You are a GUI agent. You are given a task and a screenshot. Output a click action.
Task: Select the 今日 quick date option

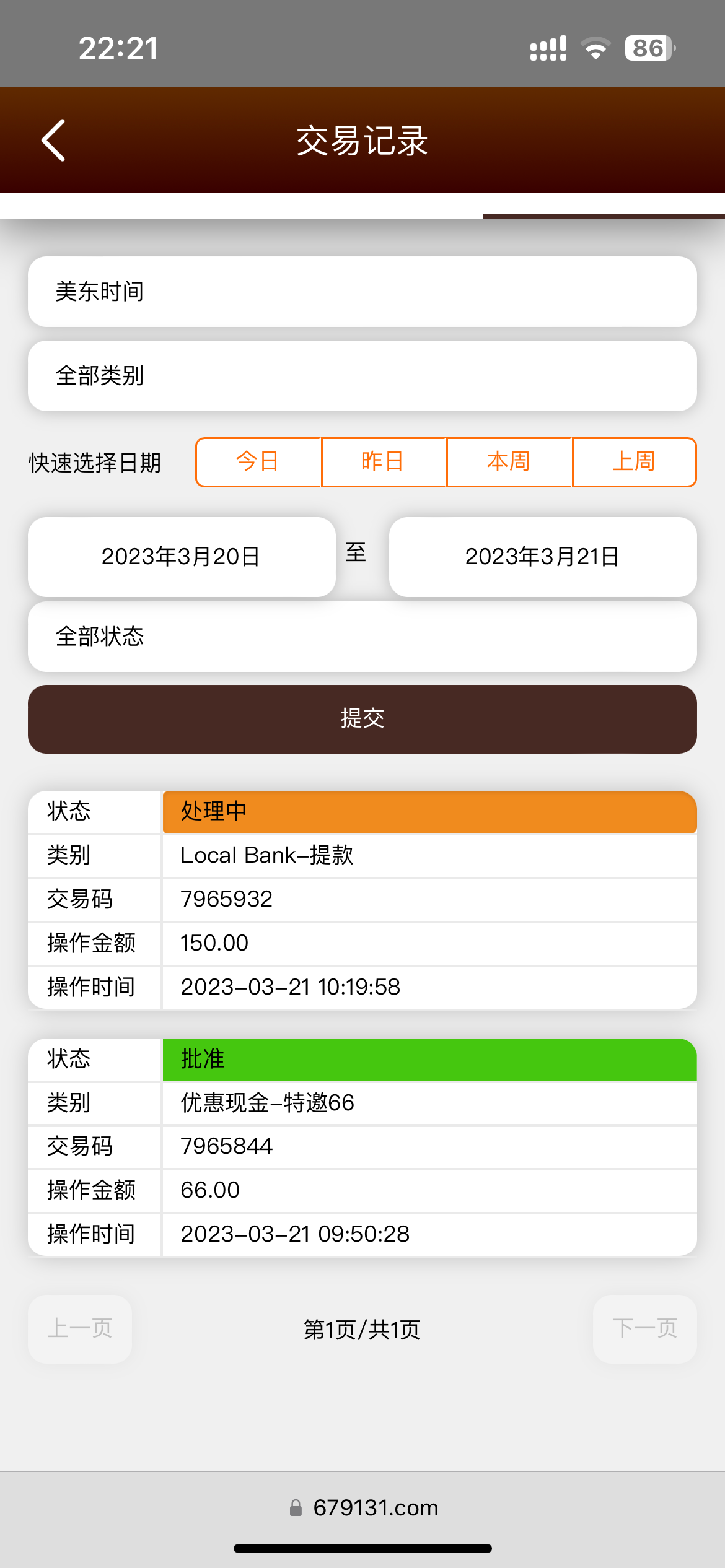258,462
